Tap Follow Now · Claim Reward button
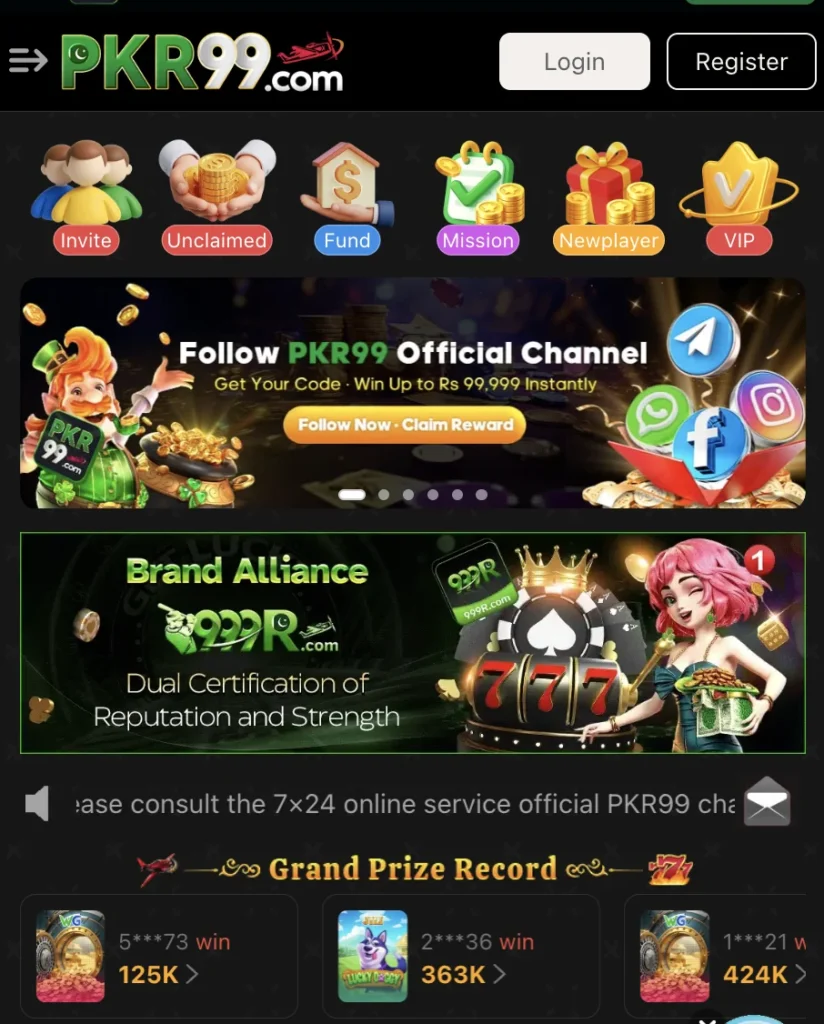The height and width of the screenshot is (1024, 824). [x=405, y=425]
